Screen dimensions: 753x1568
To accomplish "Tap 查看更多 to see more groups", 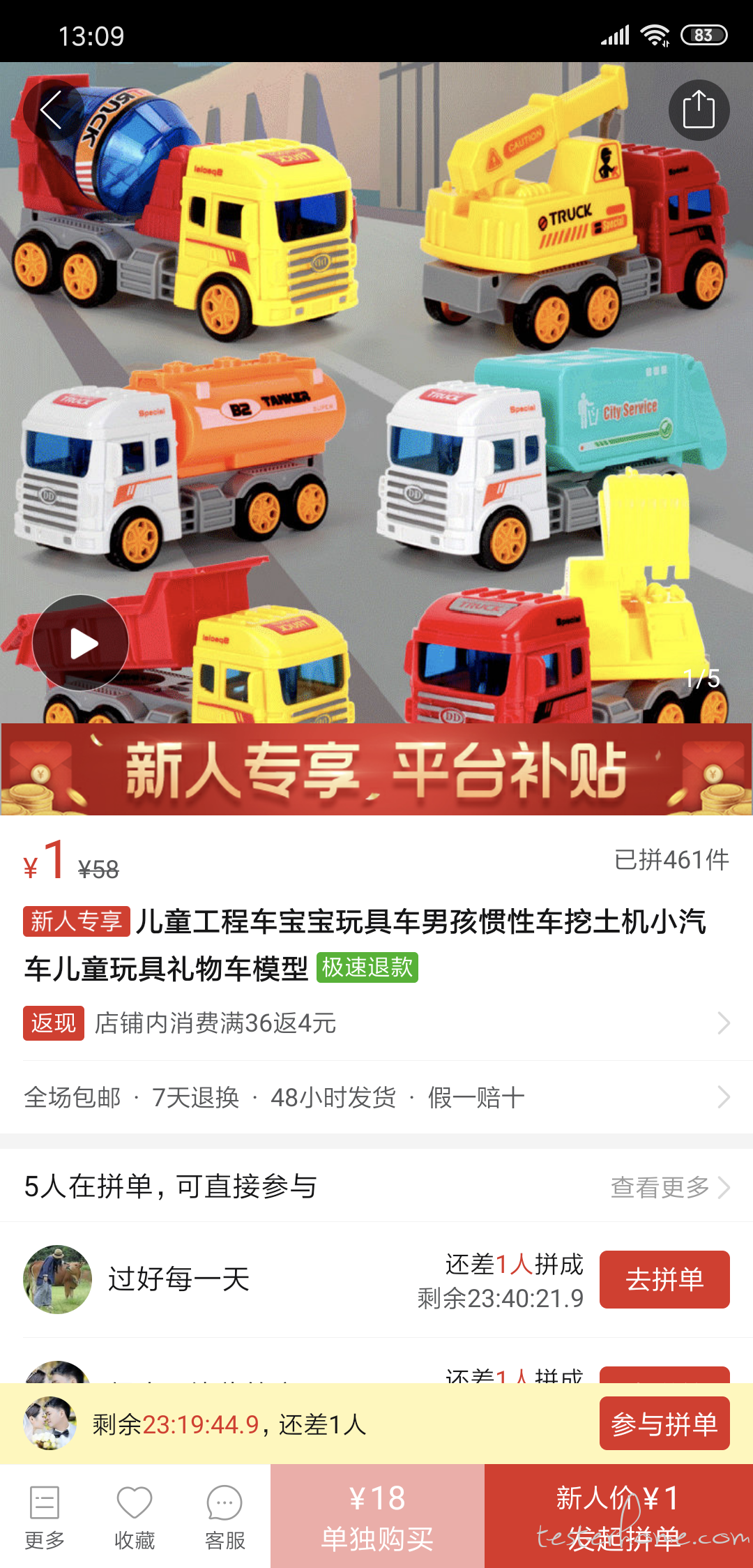I will [x=670, y=1187].
